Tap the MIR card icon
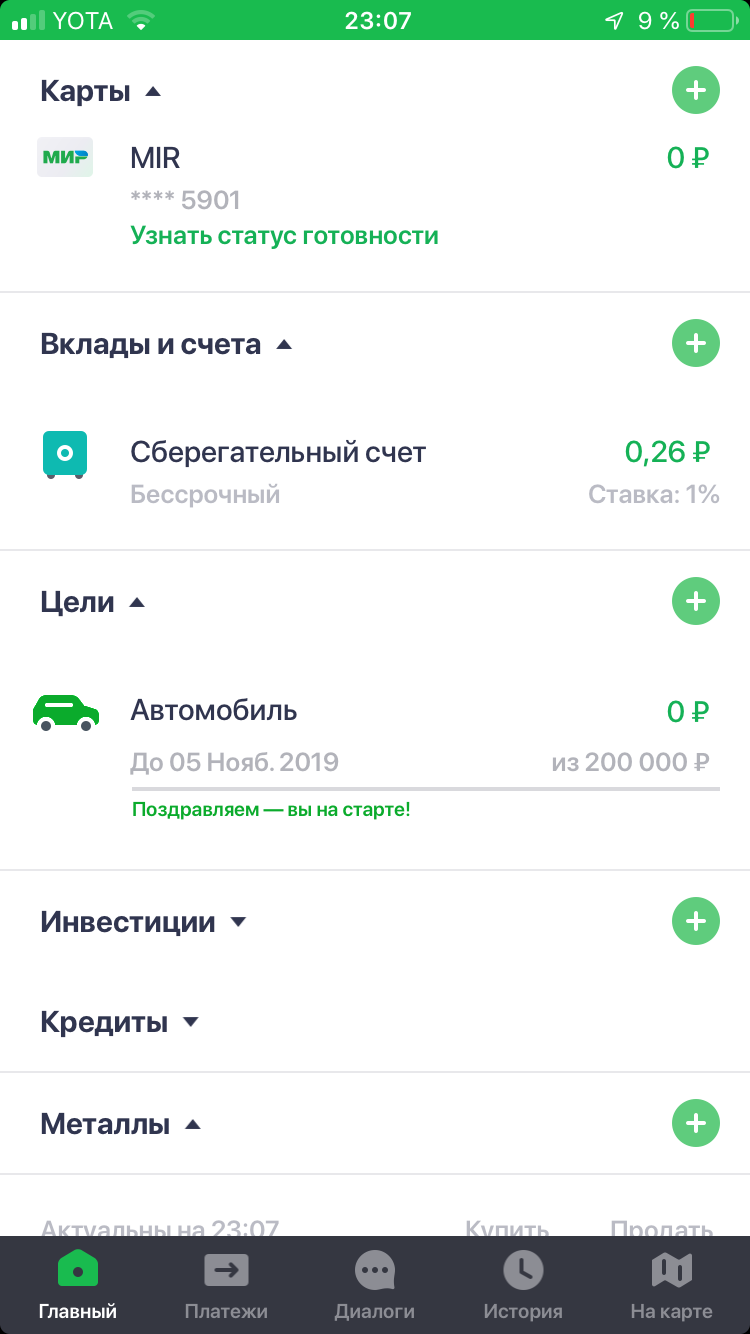 pyautogui.click(x=65, y=157)
